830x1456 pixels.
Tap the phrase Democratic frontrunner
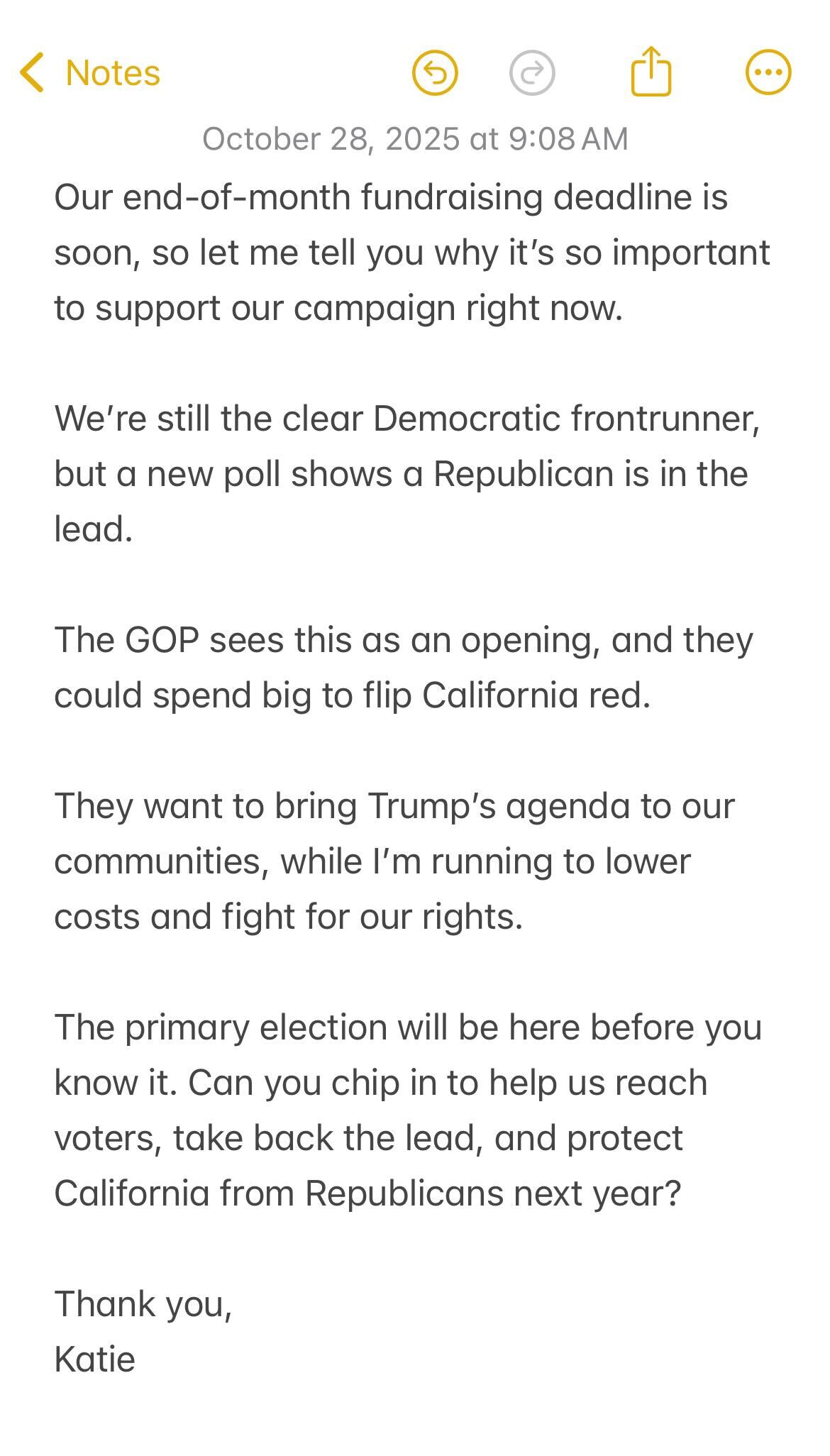tap(568, 419)
